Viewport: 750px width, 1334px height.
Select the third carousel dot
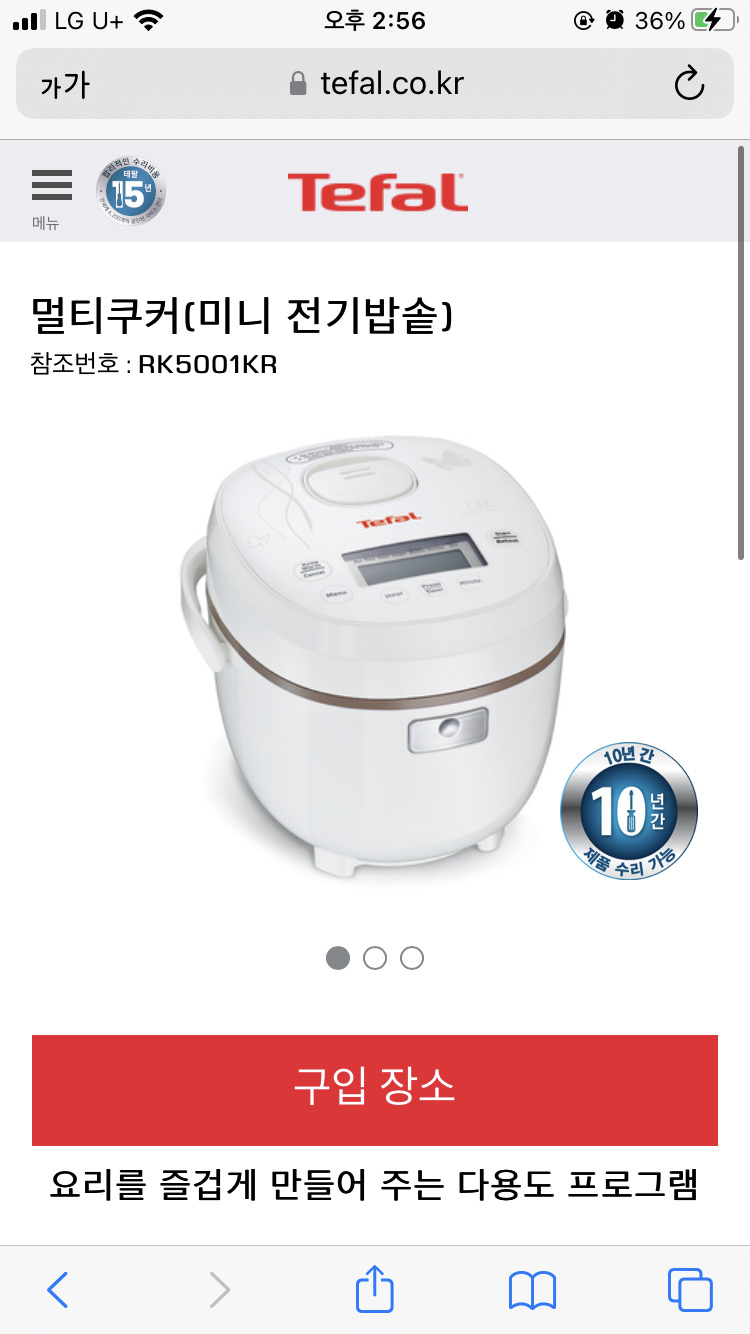[x=412, y=958]
